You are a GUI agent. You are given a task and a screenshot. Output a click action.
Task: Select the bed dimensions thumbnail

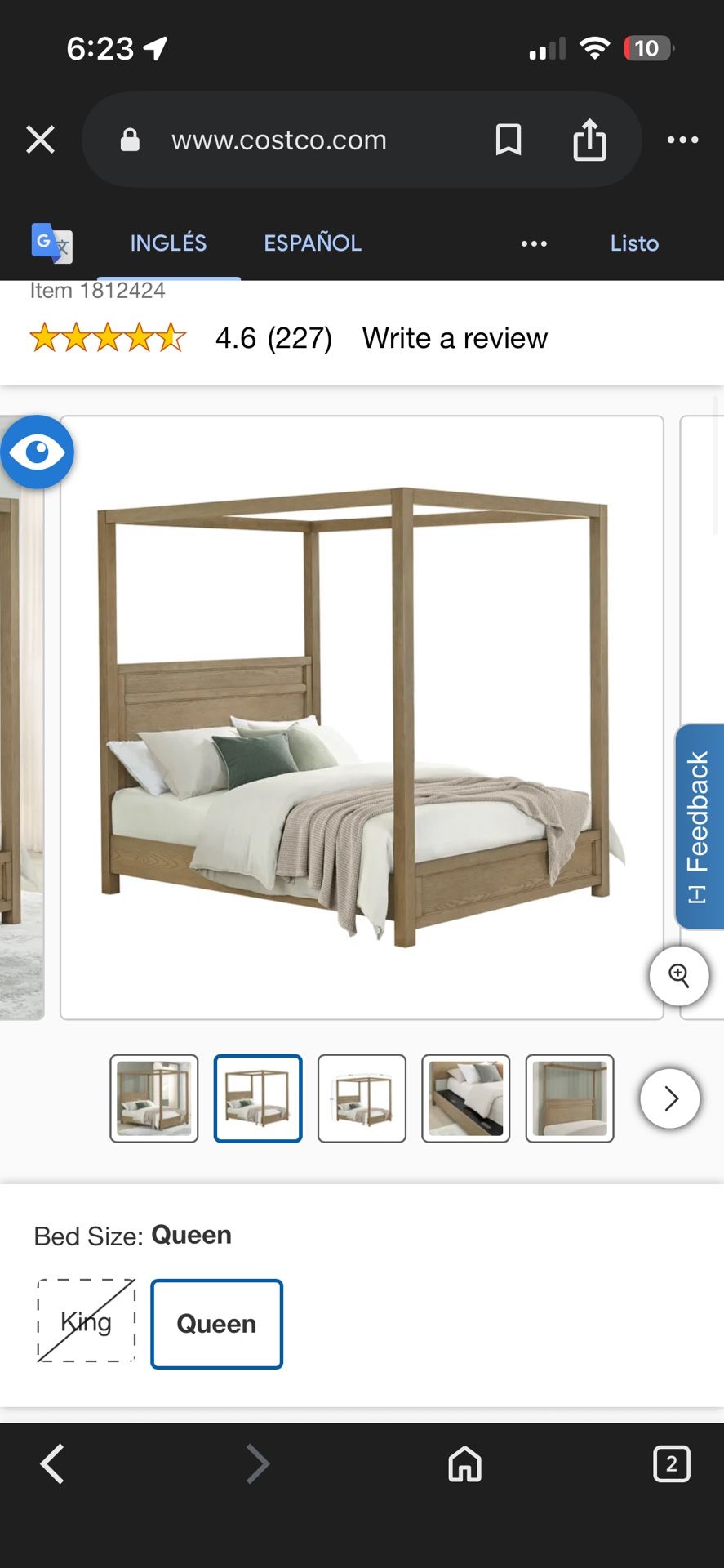coord(362,1098)
